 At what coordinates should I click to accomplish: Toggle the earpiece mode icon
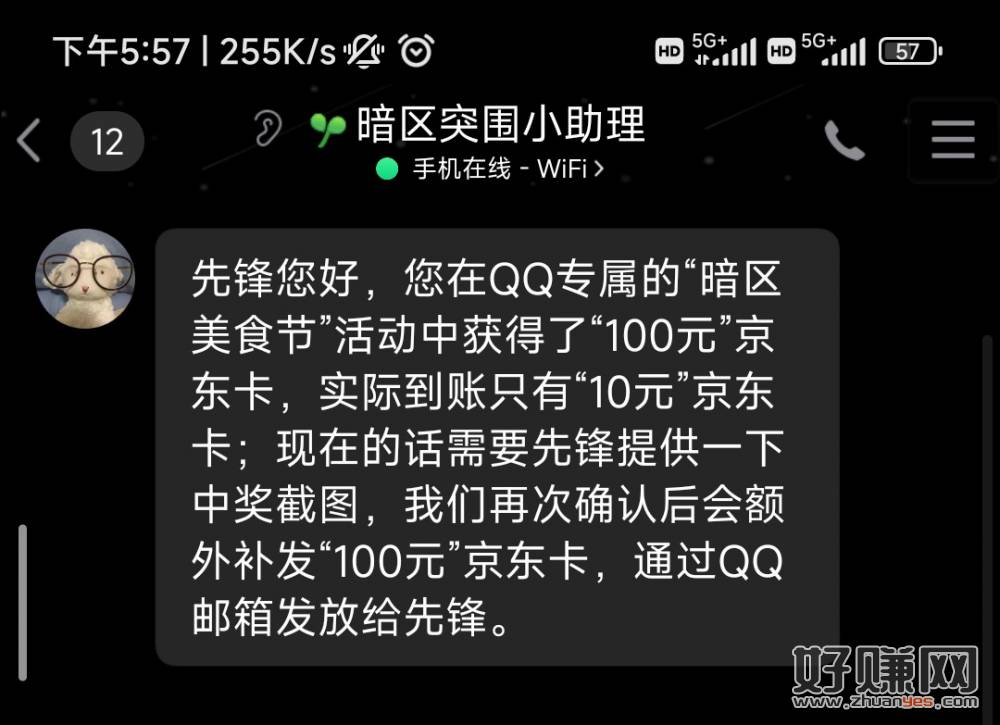tap(267, 128)
